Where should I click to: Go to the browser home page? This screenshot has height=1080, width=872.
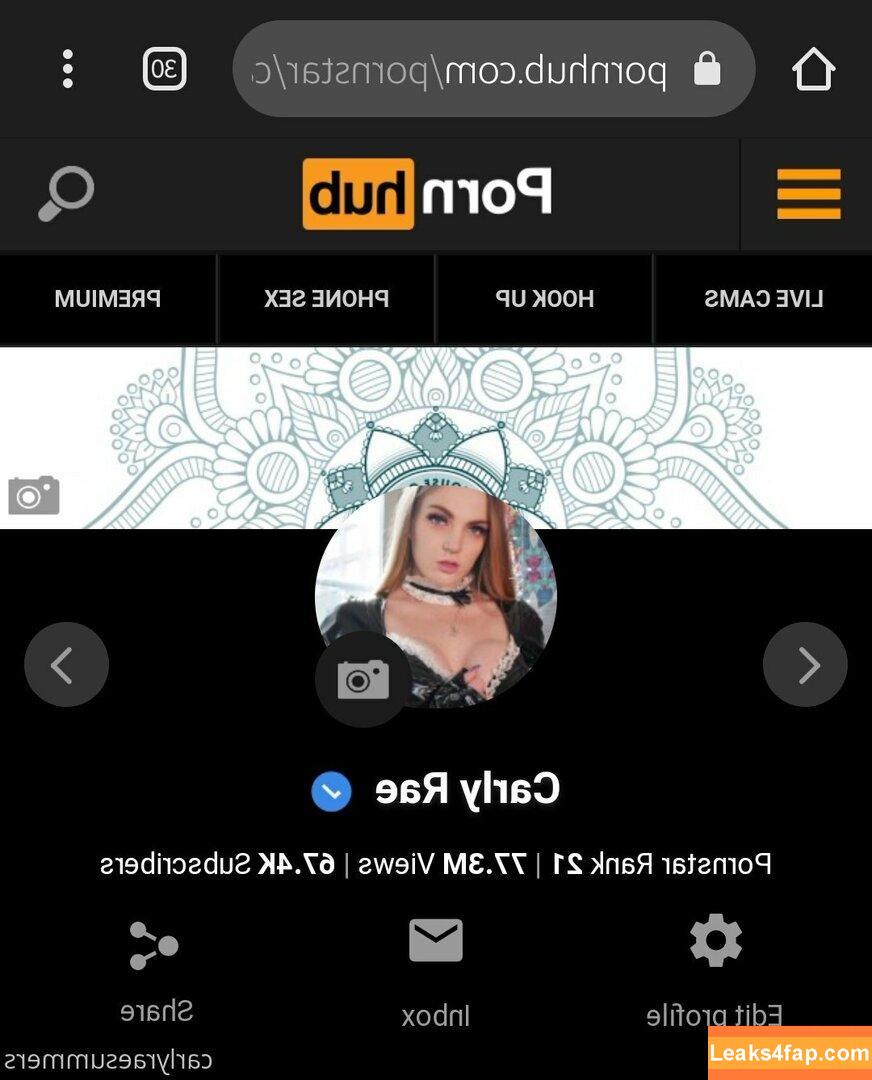tap(812, 69)
